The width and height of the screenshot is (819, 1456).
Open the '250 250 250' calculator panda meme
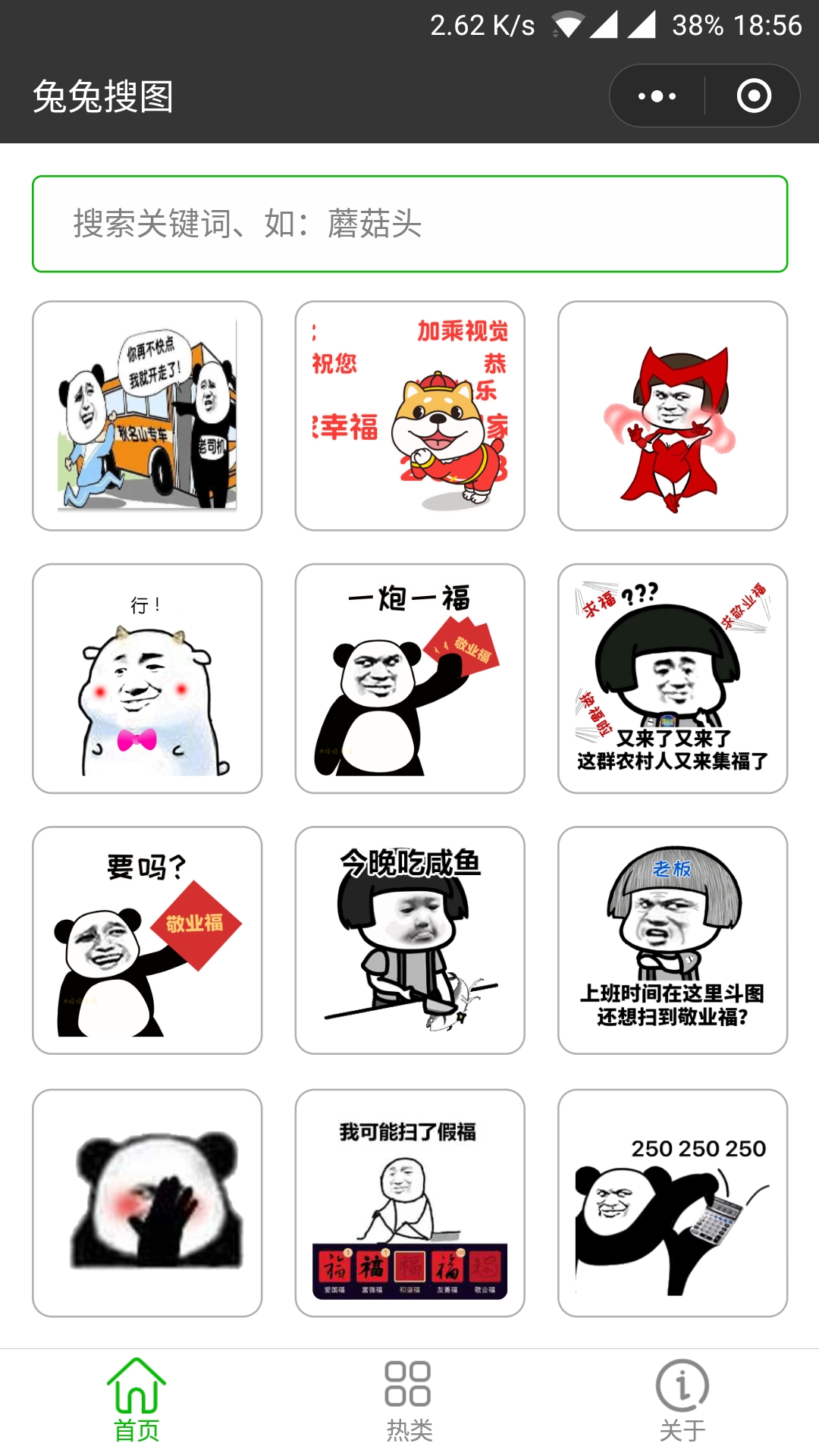click(672, 1203)
